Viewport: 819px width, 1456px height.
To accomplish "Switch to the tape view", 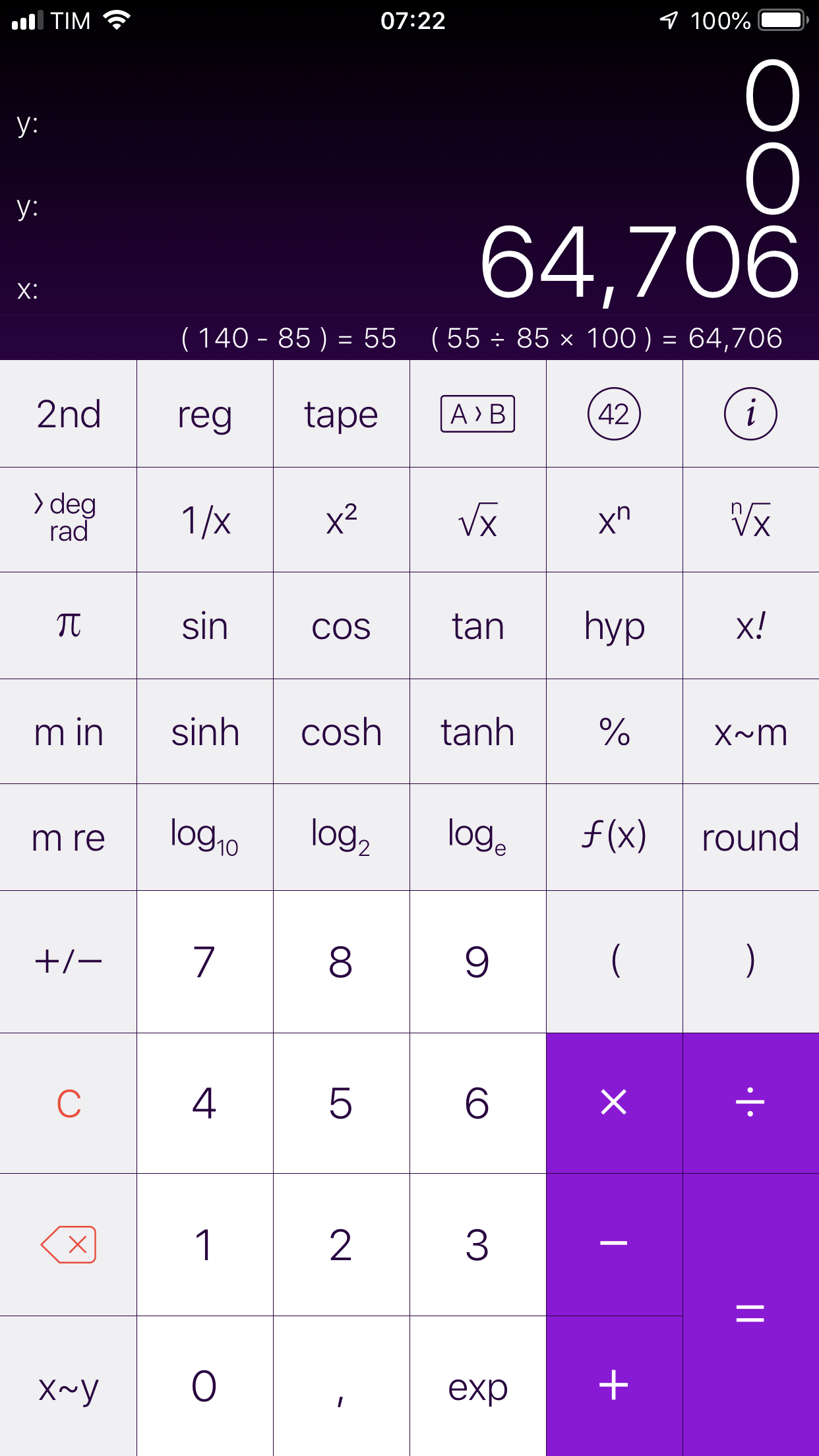I will pos(341,413).
